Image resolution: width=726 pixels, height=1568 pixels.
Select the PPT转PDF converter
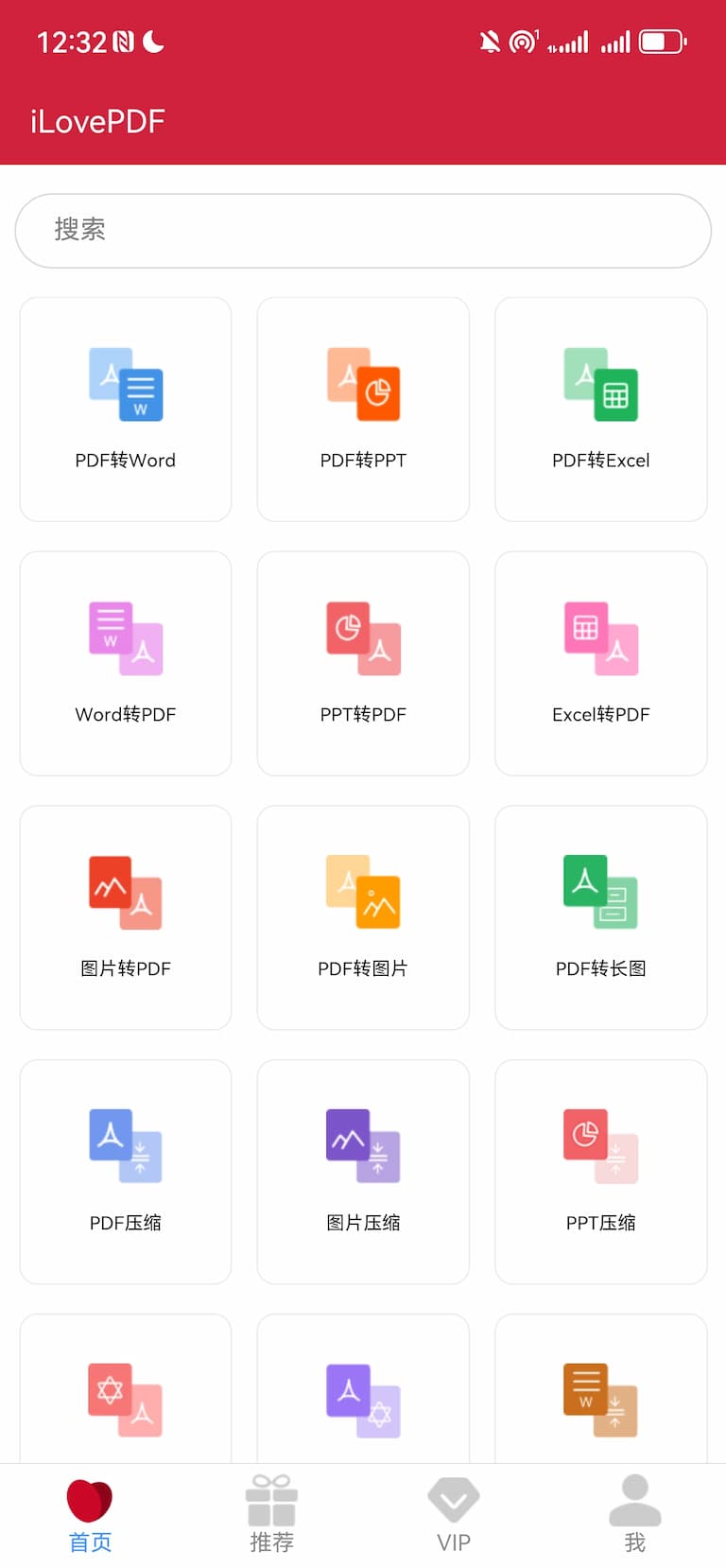(x=363, y=663)
